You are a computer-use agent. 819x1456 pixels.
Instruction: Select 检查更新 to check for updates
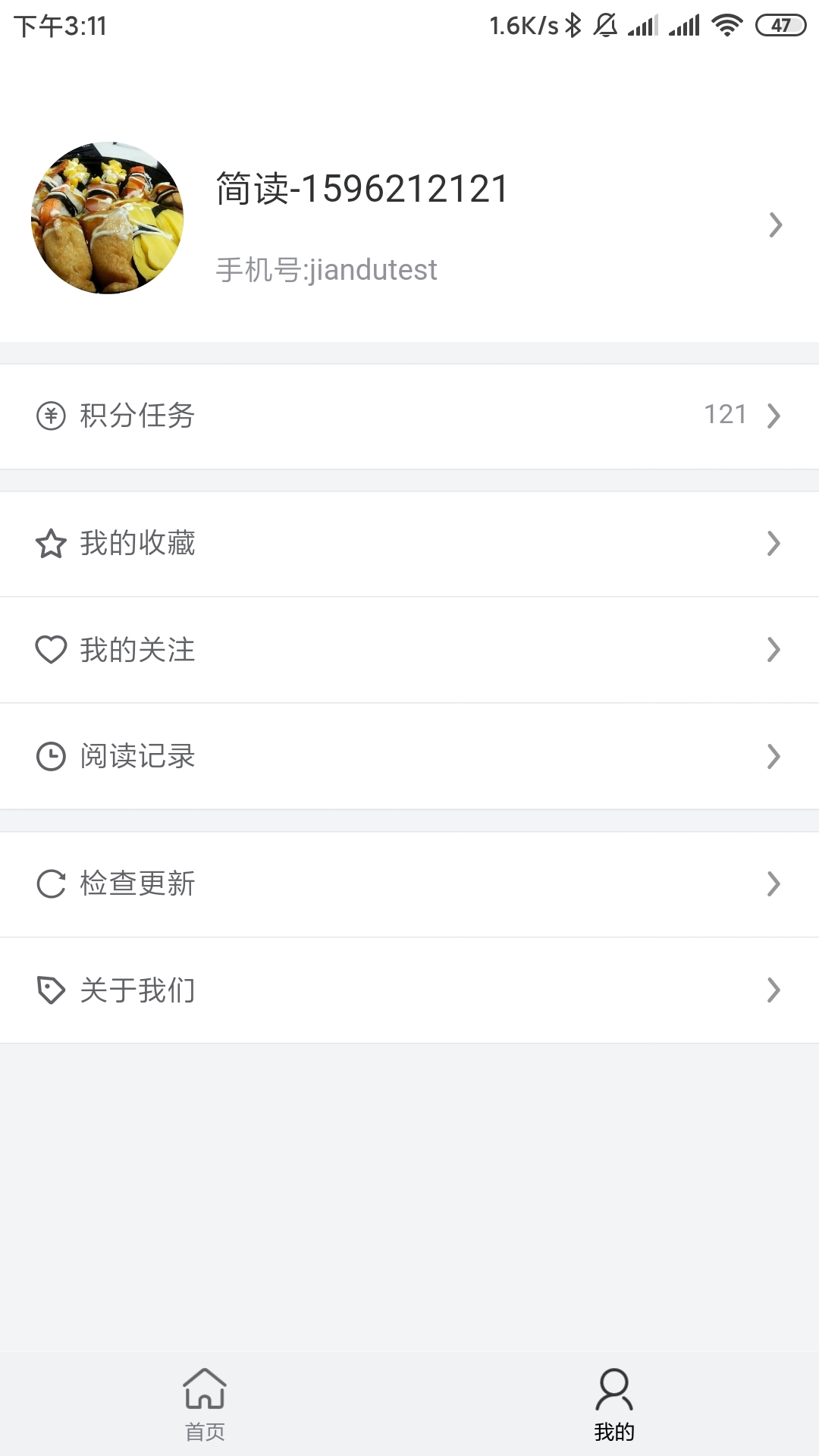pos(409,884)
